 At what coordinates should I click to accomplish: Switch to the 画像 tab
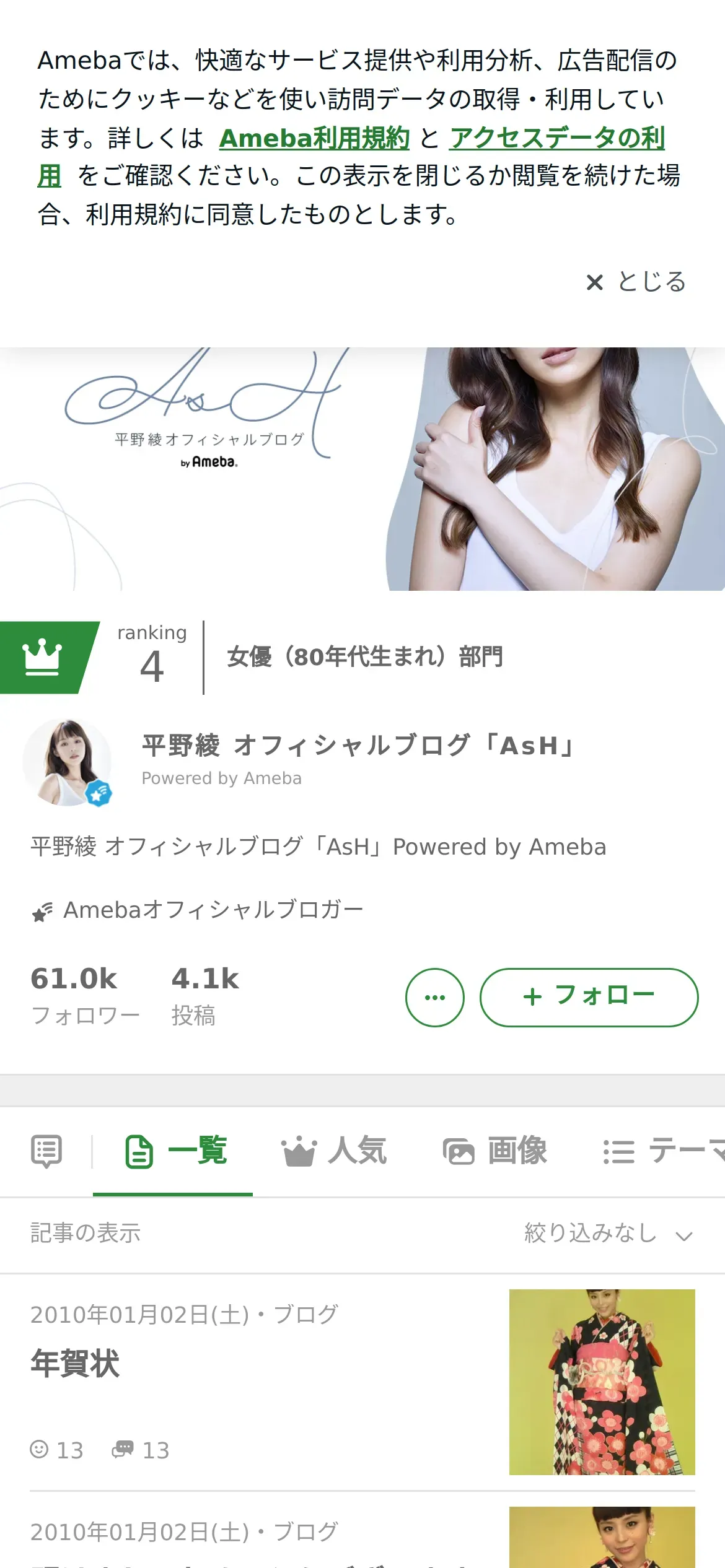pos(495,1151)
